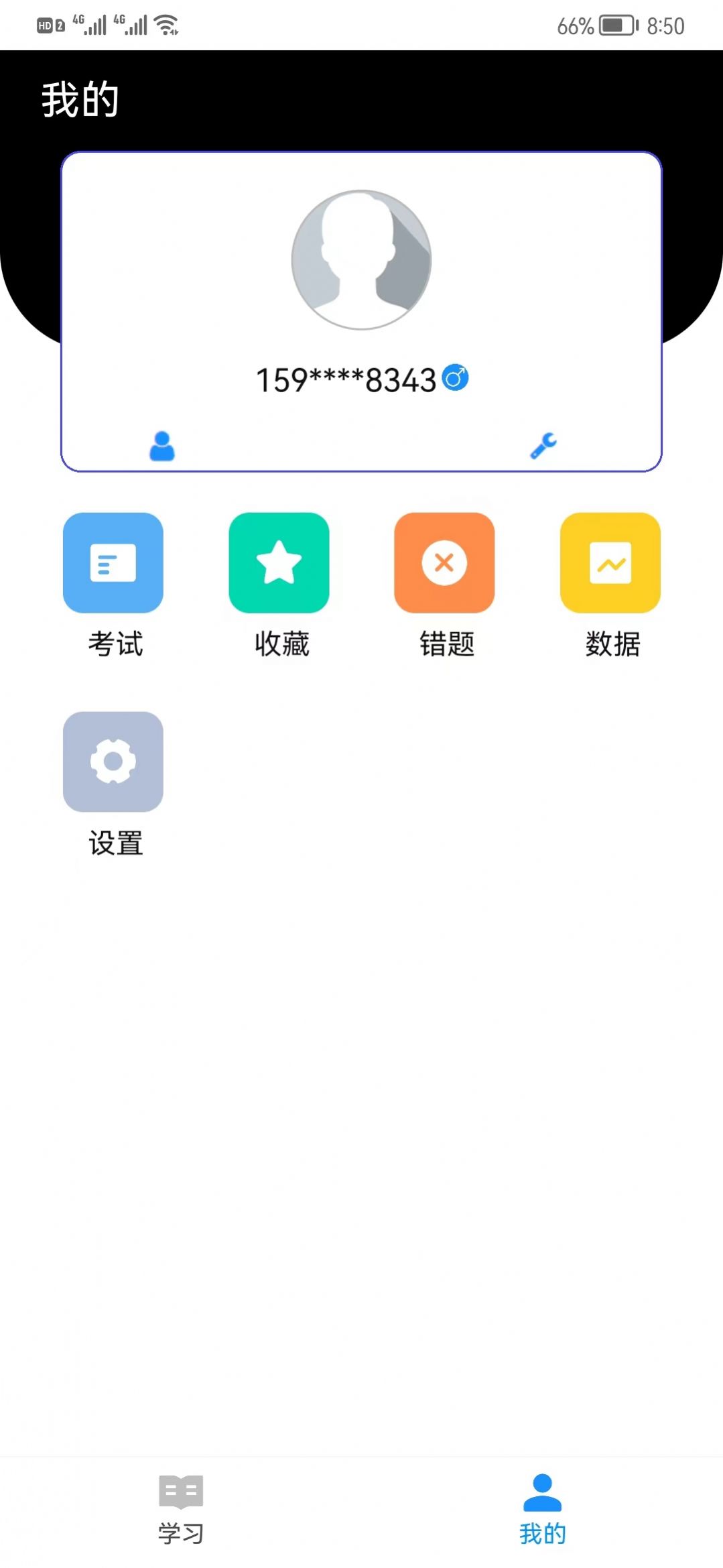Tap the 收藏 text label

pyautogui.click(x=280, y=645)
